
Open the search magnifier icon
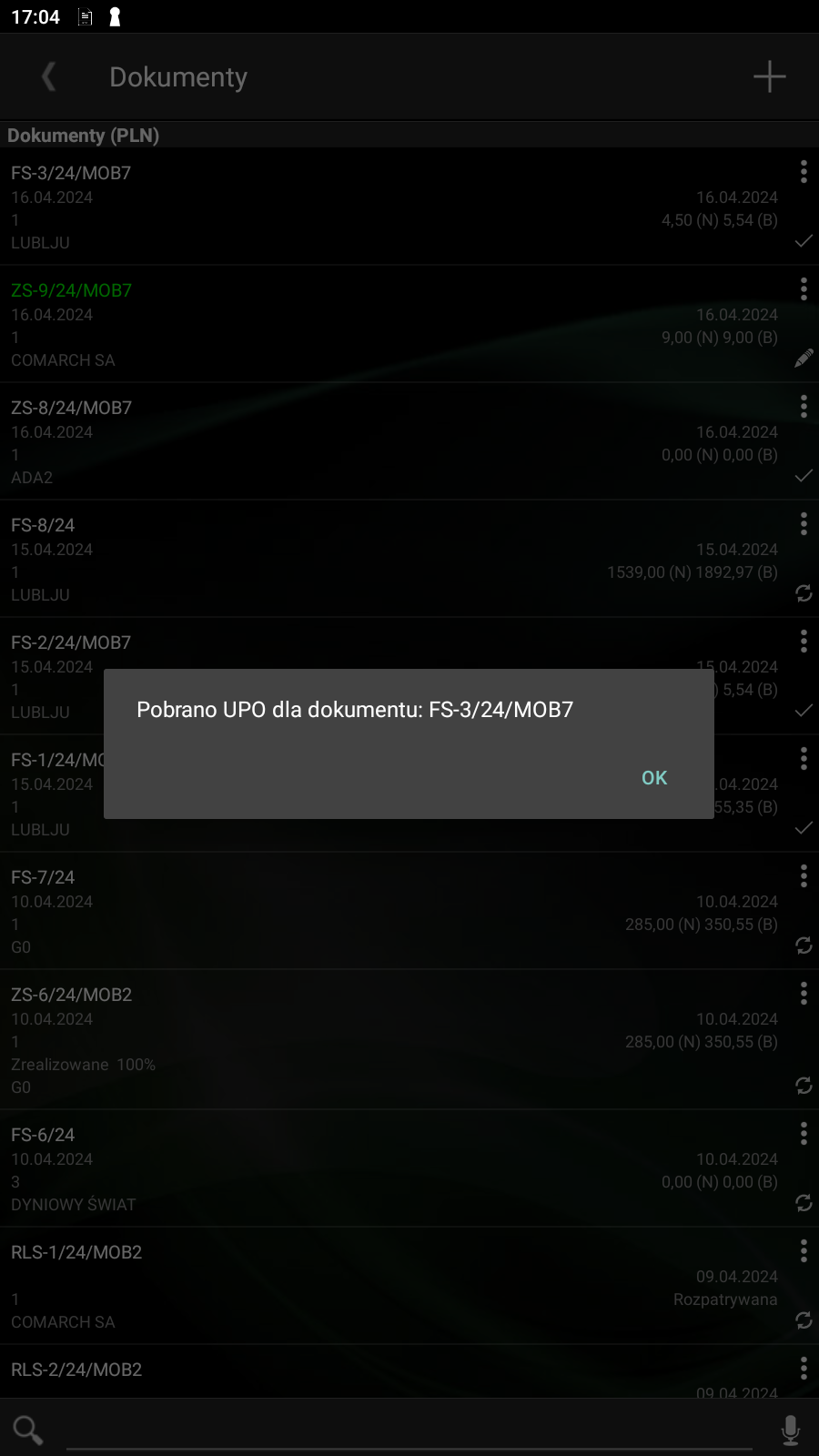pyautogui.click(x=28, y=1430)
